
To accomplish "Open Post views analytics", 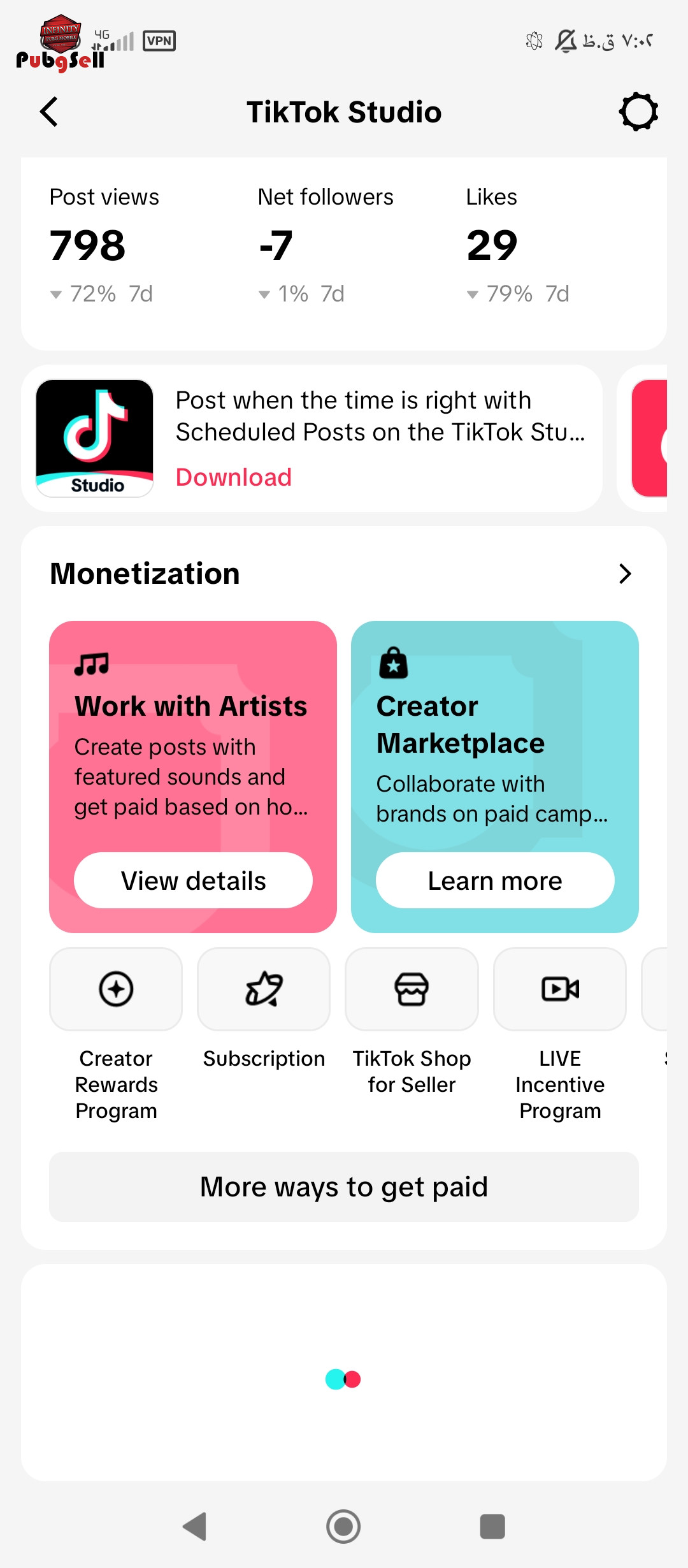I will click(x=104, y=245).
